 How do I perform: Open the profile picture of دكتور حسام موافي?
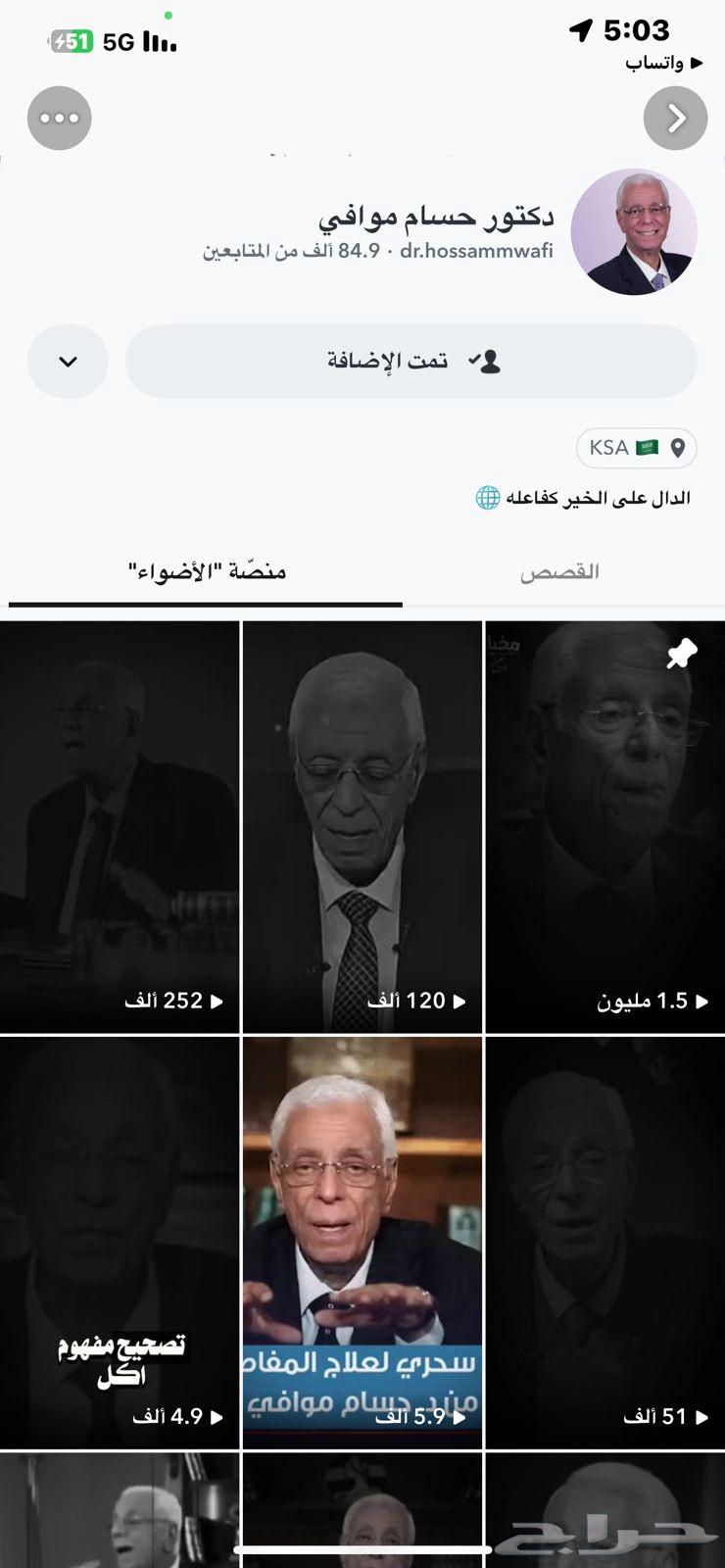click(635, 232)
